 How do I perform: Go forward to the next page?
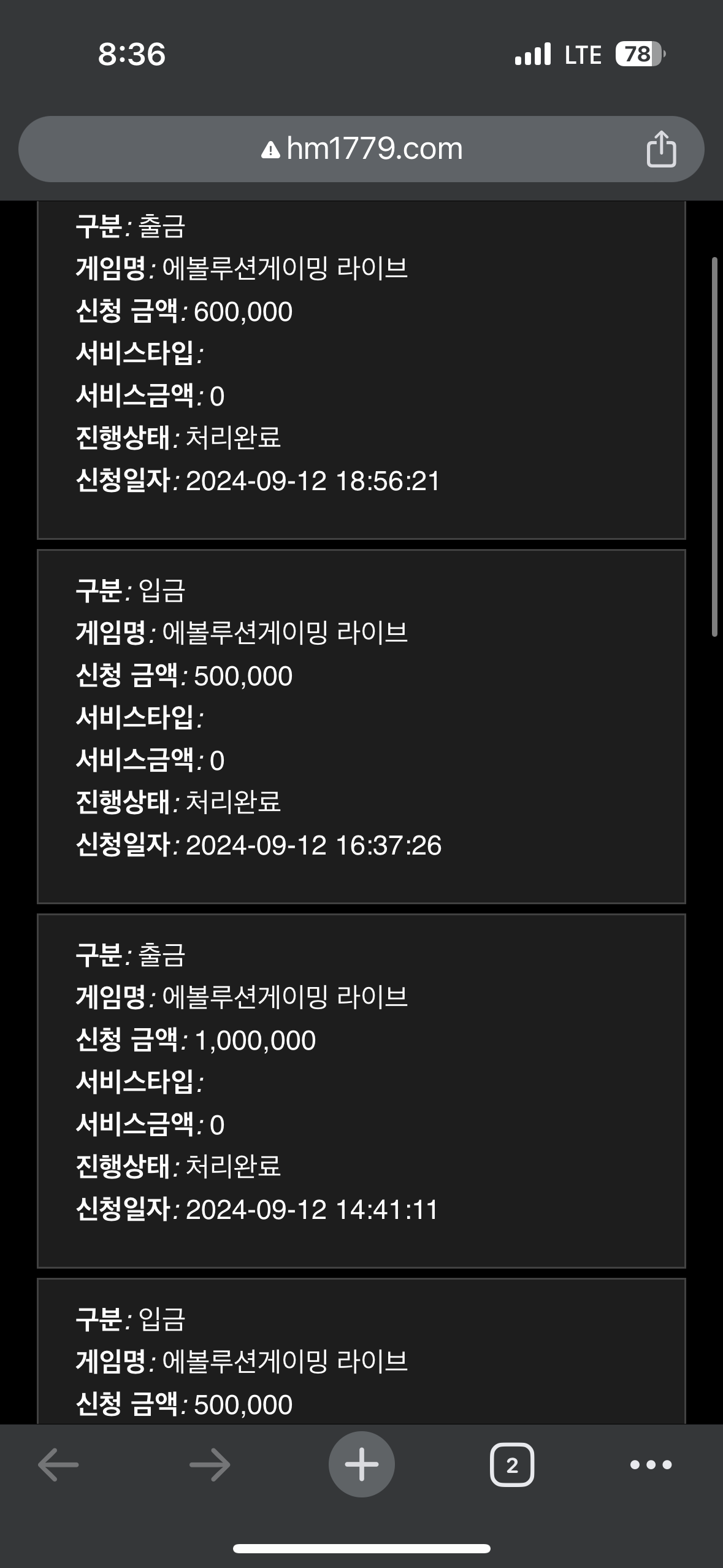pos(210,1465)
